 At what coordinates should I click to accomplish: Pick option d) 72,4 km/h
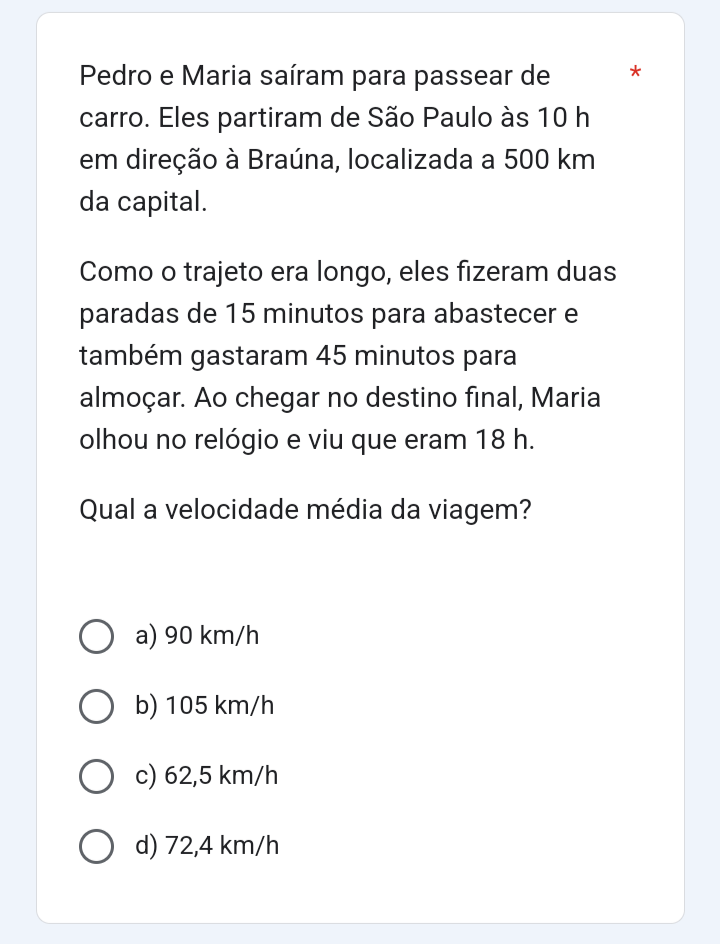[96, 846]
